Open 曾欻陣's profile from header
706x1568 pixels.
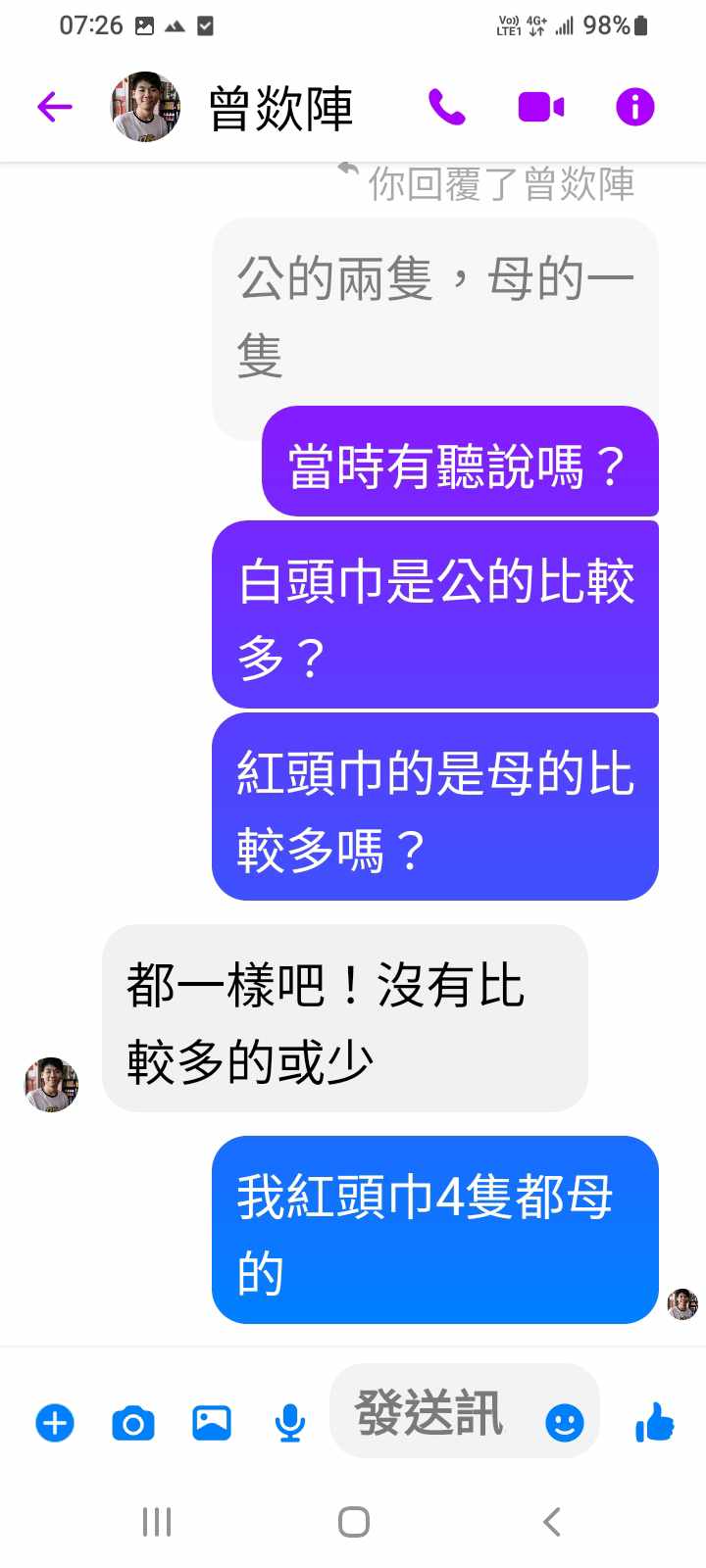point(280,108)
